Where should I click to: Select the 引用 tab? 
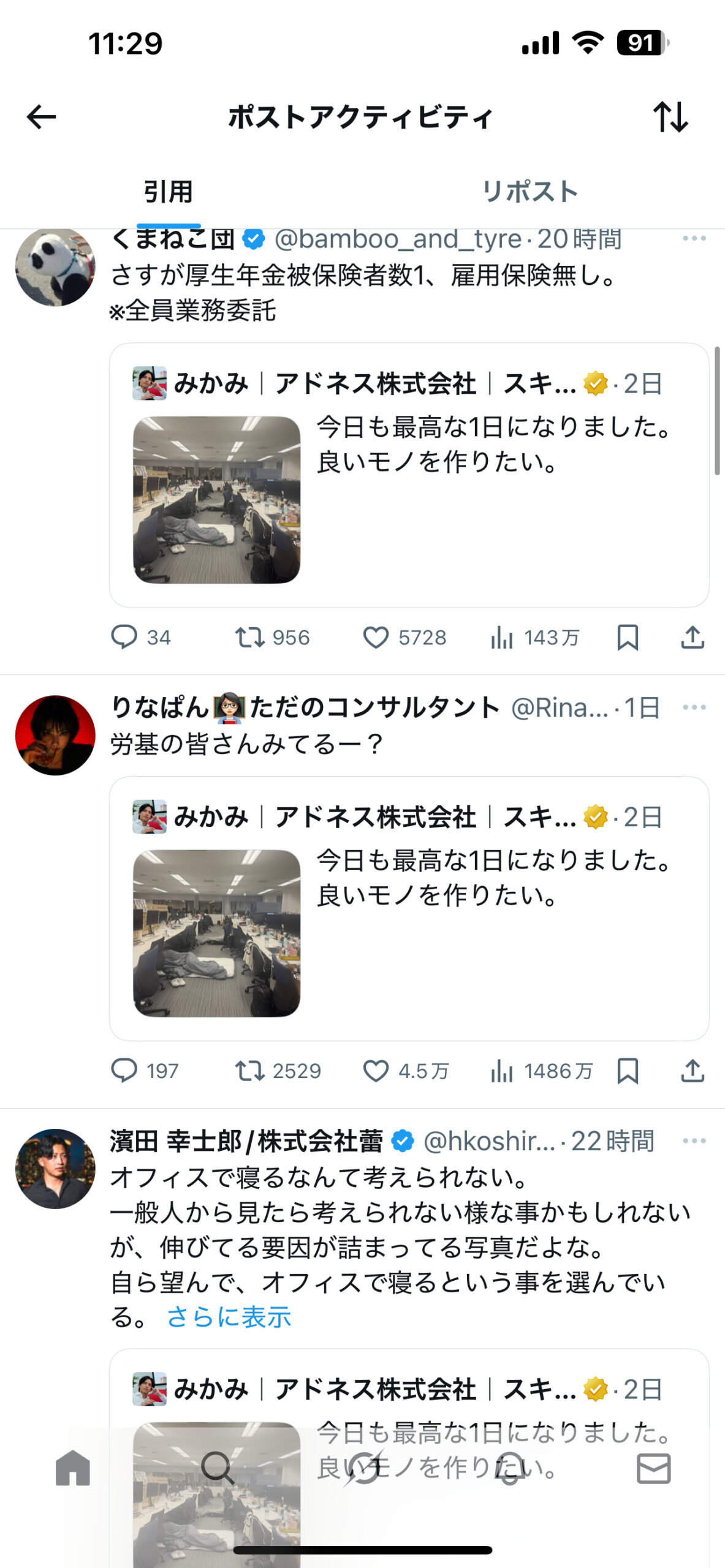point(169,192)
